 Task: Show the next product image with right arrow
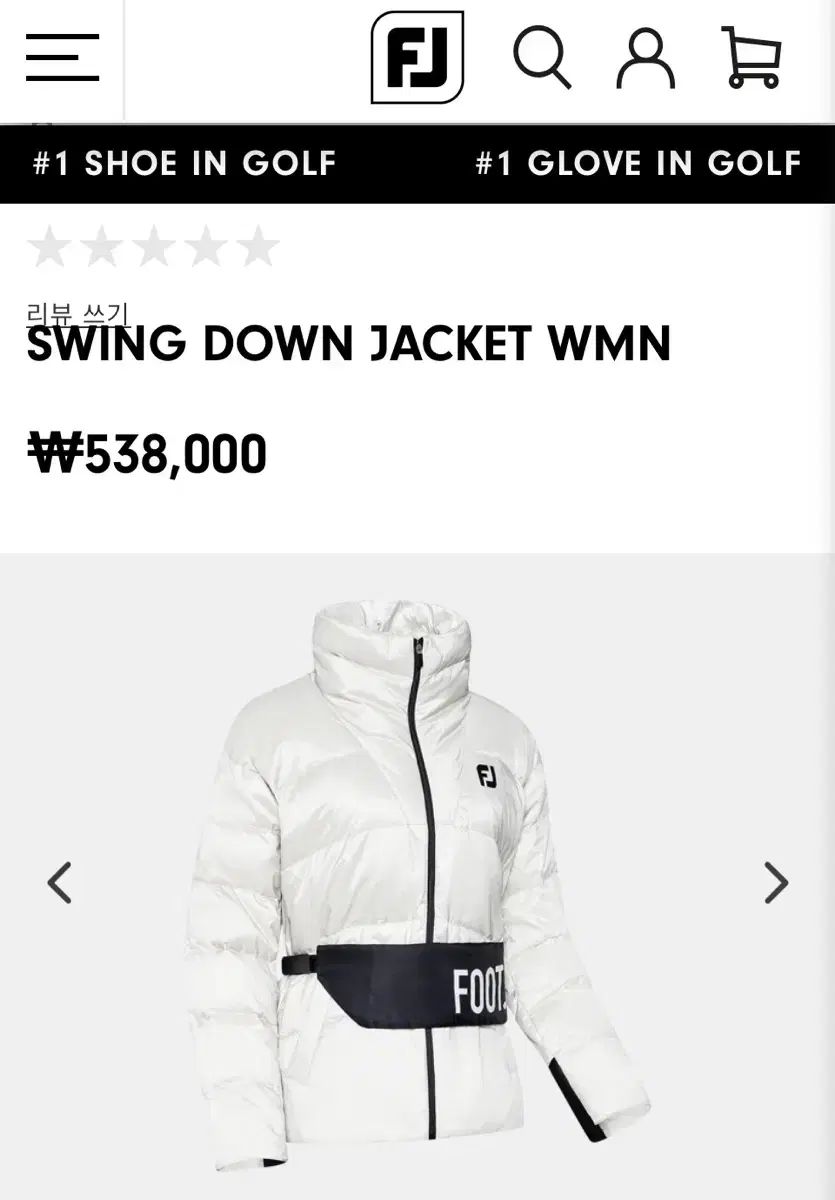pos(775,881)
